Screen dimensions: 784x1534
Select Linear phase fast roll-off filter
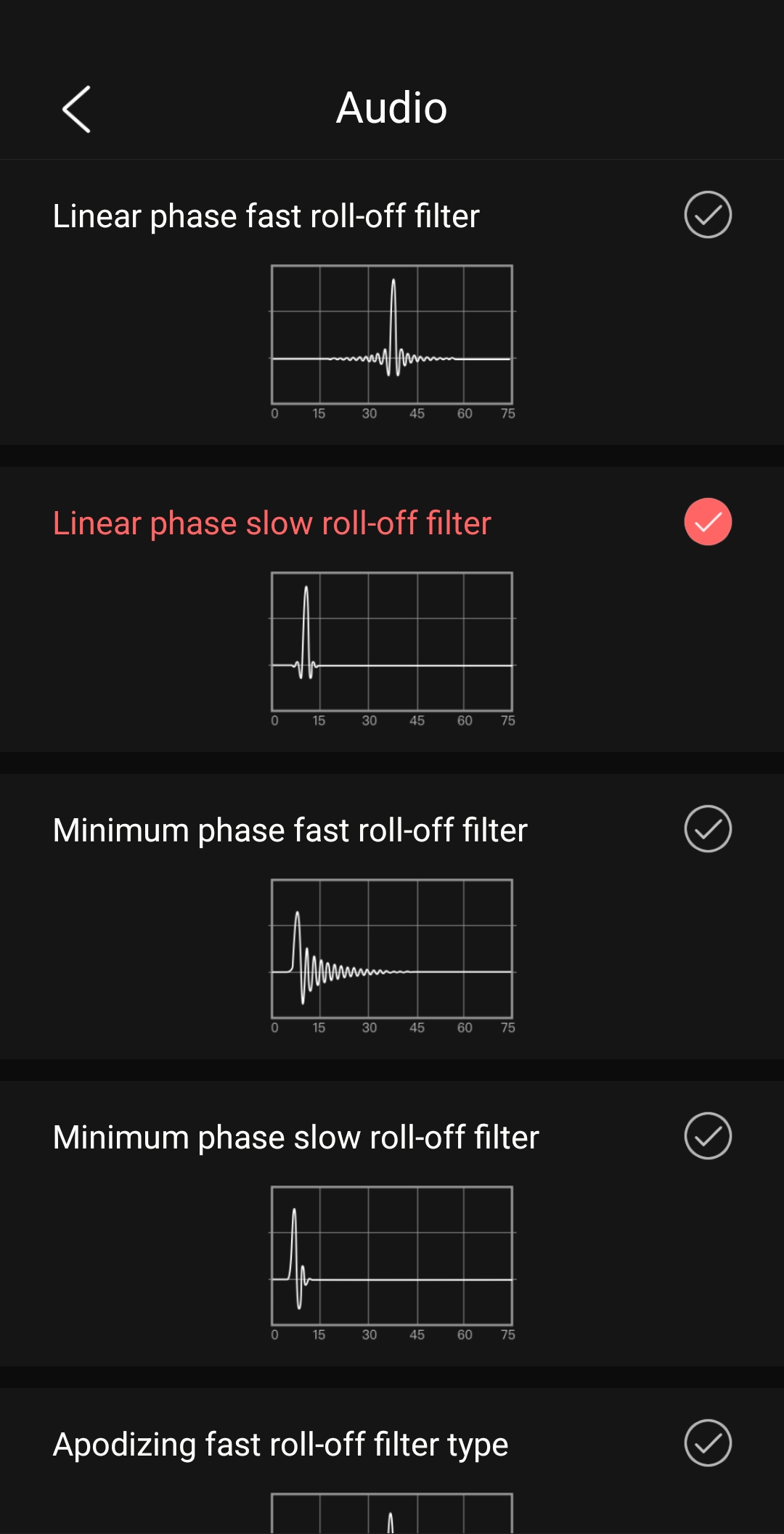[x=707, y=215]
